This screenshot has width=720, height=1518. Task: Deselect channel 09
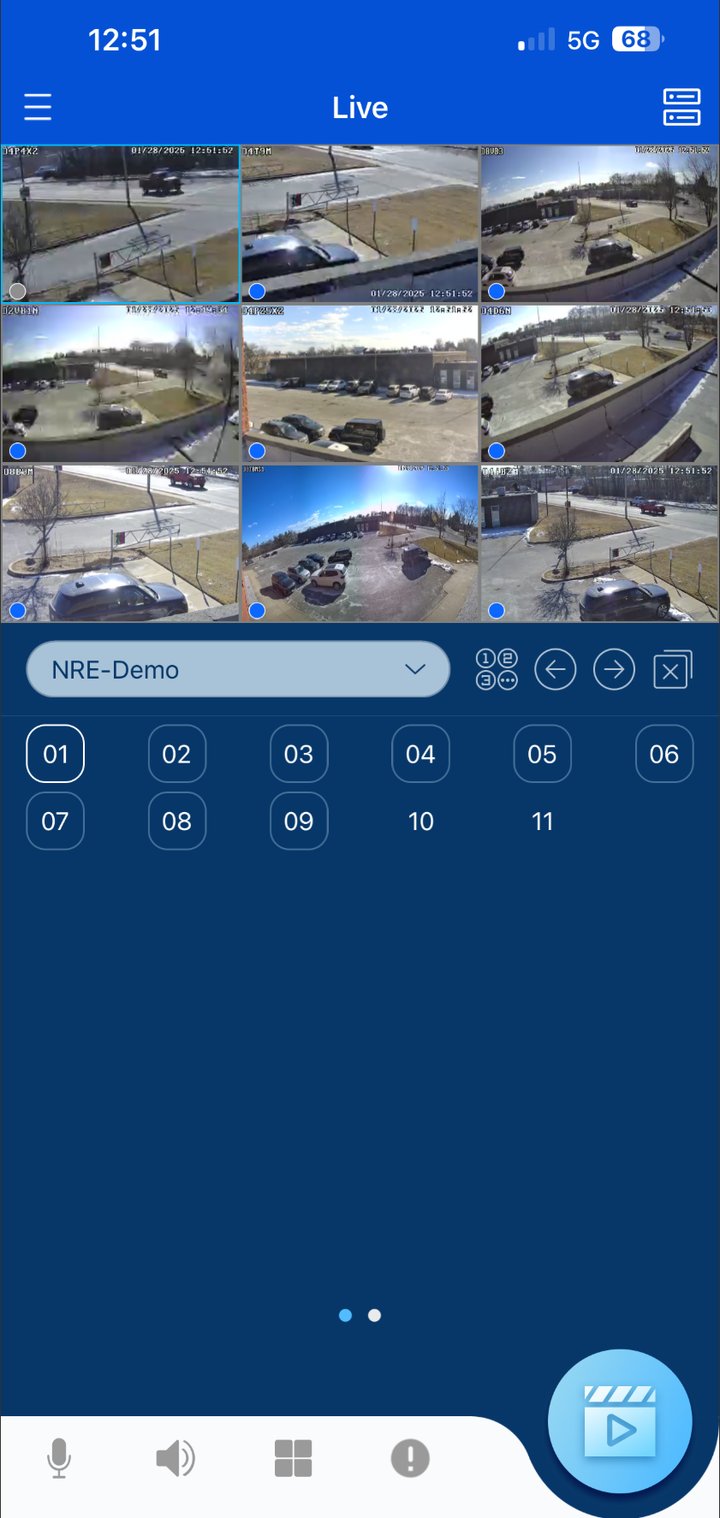298,821
